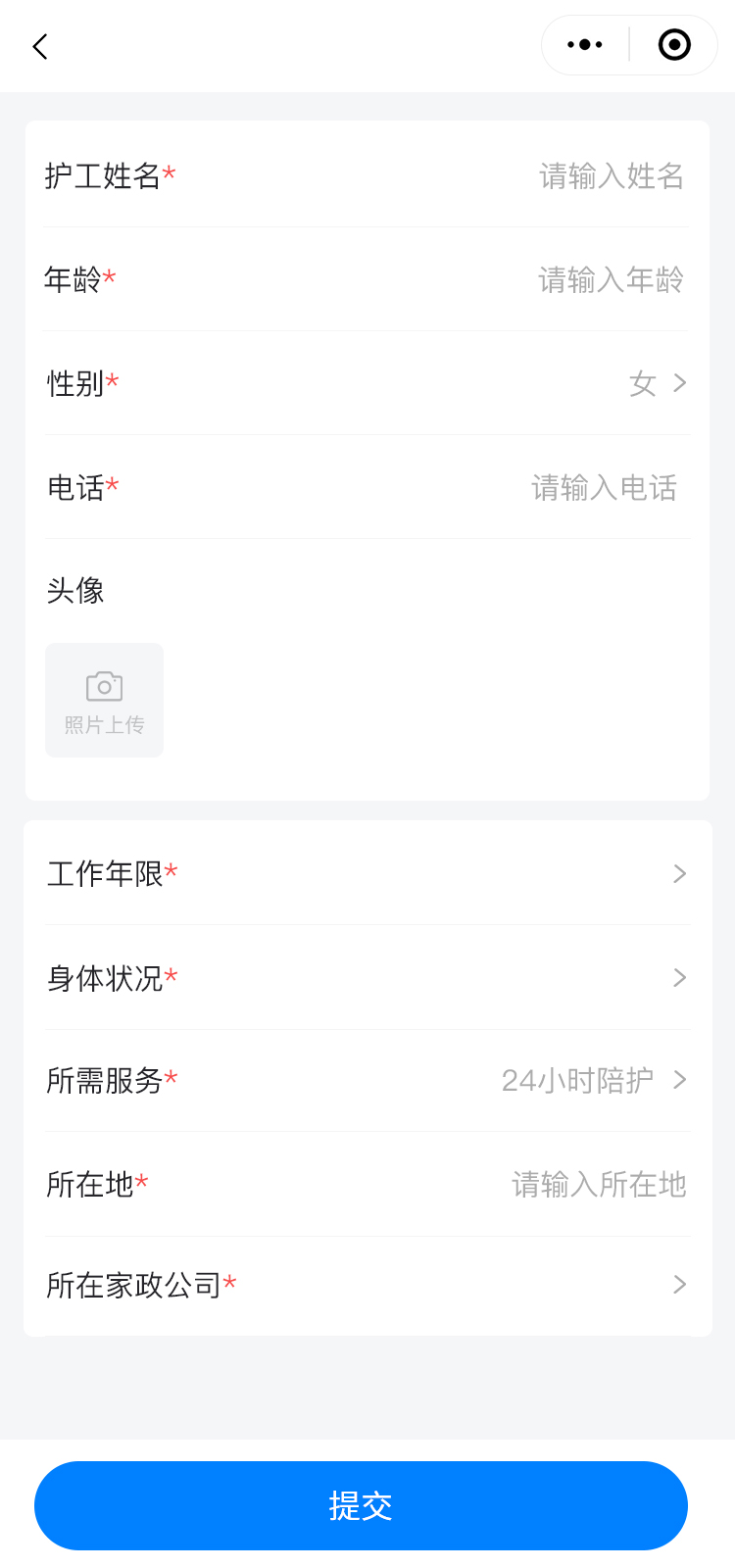The width and height of the screenshot is (735, 1568).
Task: Open the 性别 gender picker
Action: pyautogui.click(x=657, y=383)
